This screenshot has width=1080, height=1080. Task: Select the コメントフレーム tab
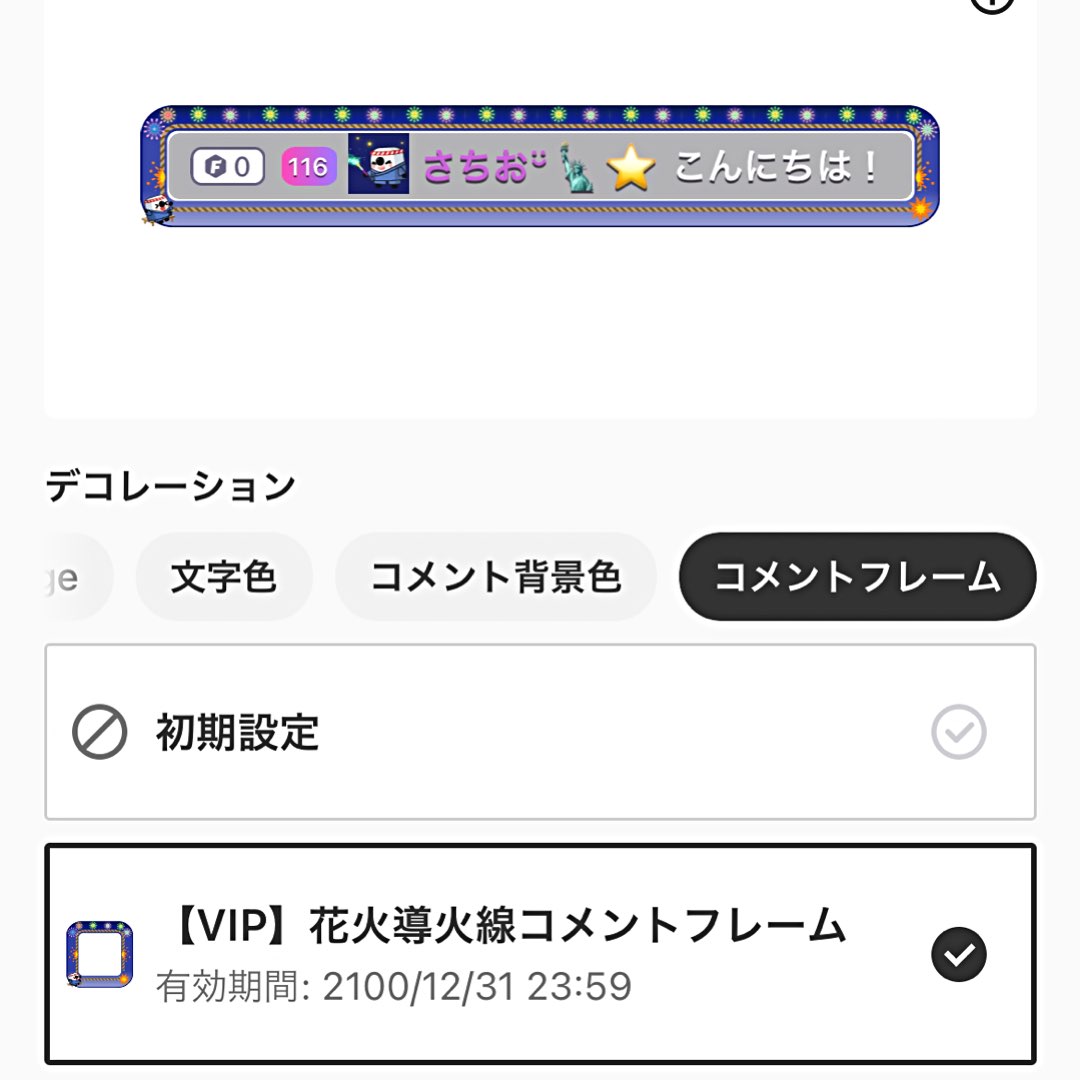click(x=858, y=577)
